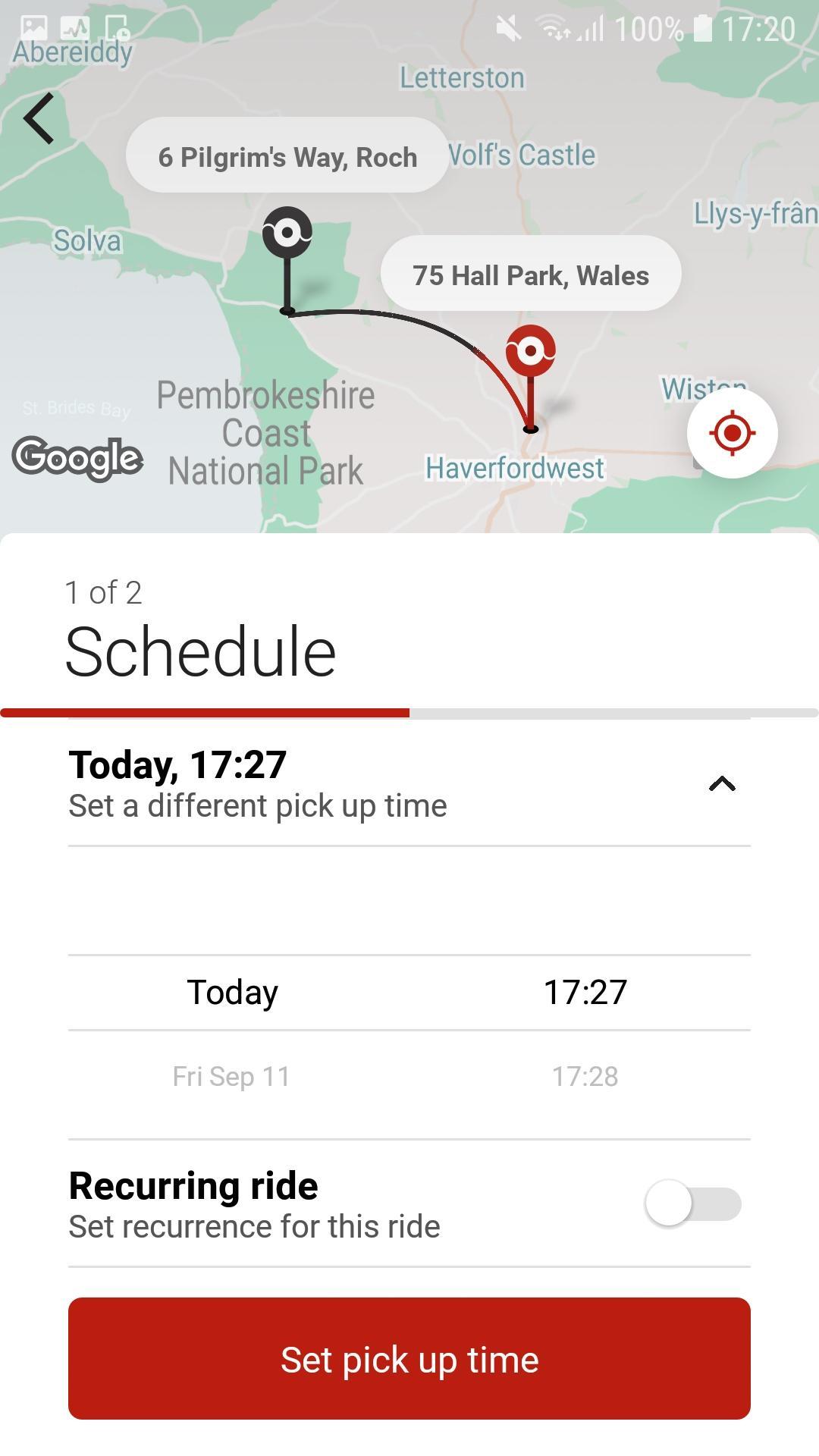The width and height of the screenshot is (819, 1456).
Task: Collapse the pick up time picker
Action: click(x=721, y=783)
